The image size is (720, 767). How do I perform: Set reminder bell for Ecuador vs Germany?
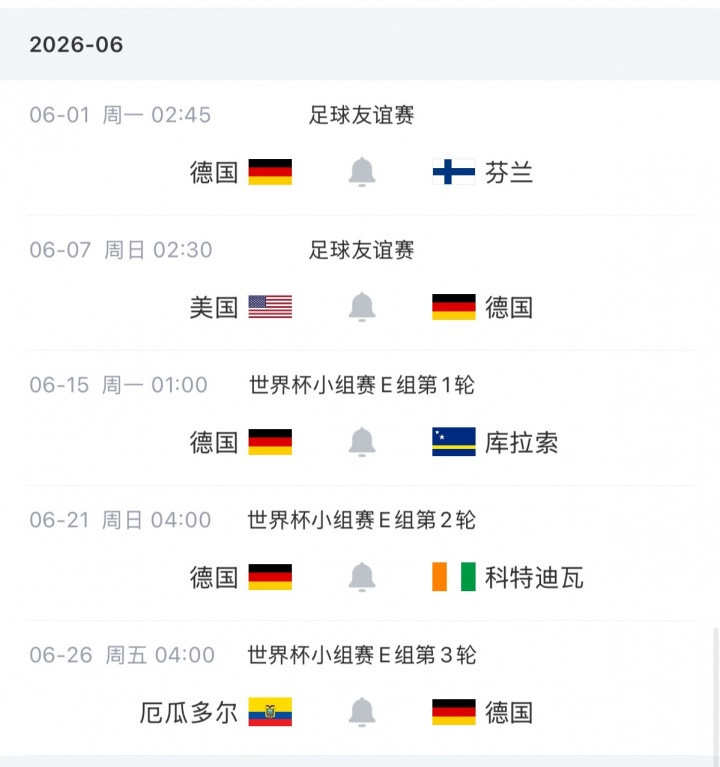(362, 712)
